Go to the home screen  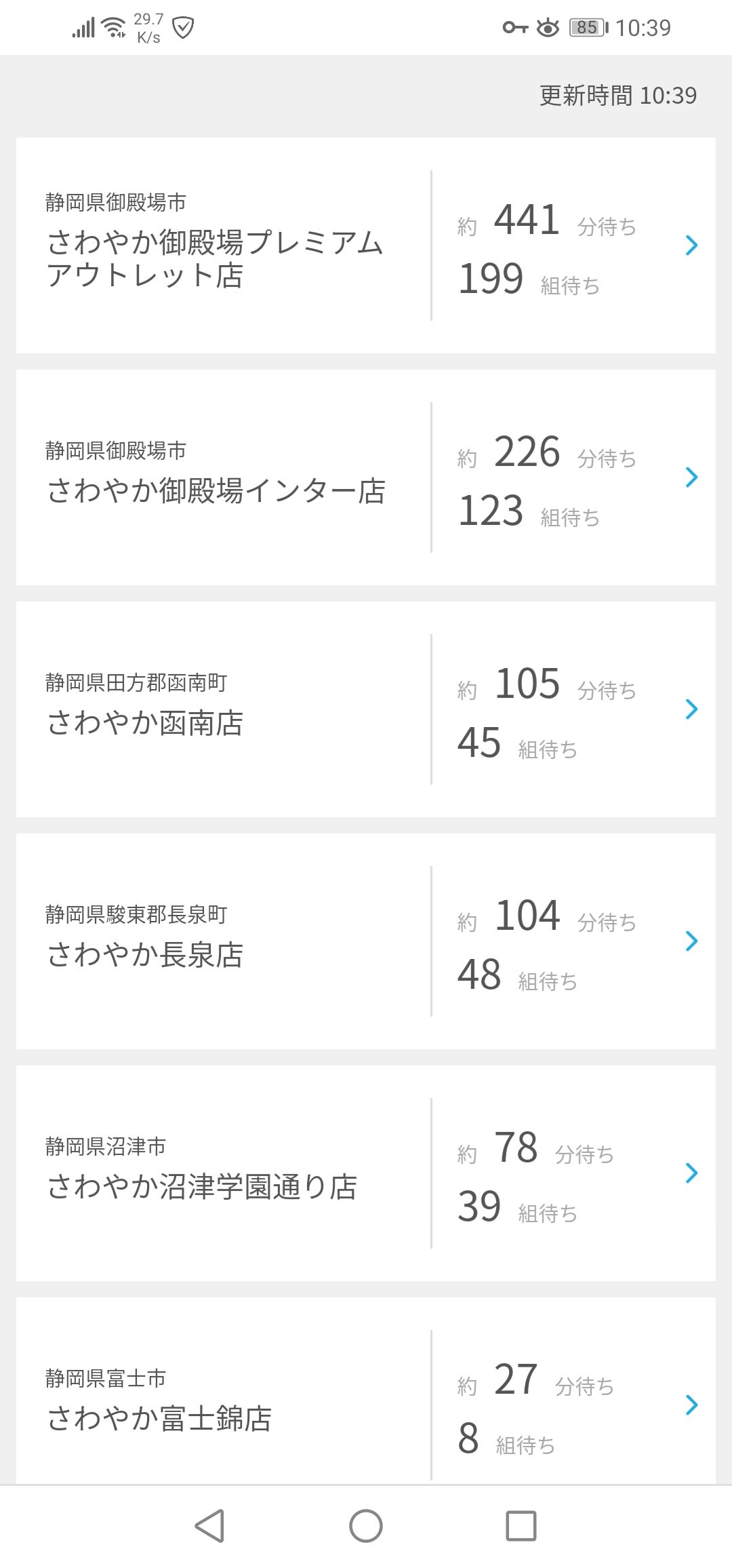coord(366,1527)
